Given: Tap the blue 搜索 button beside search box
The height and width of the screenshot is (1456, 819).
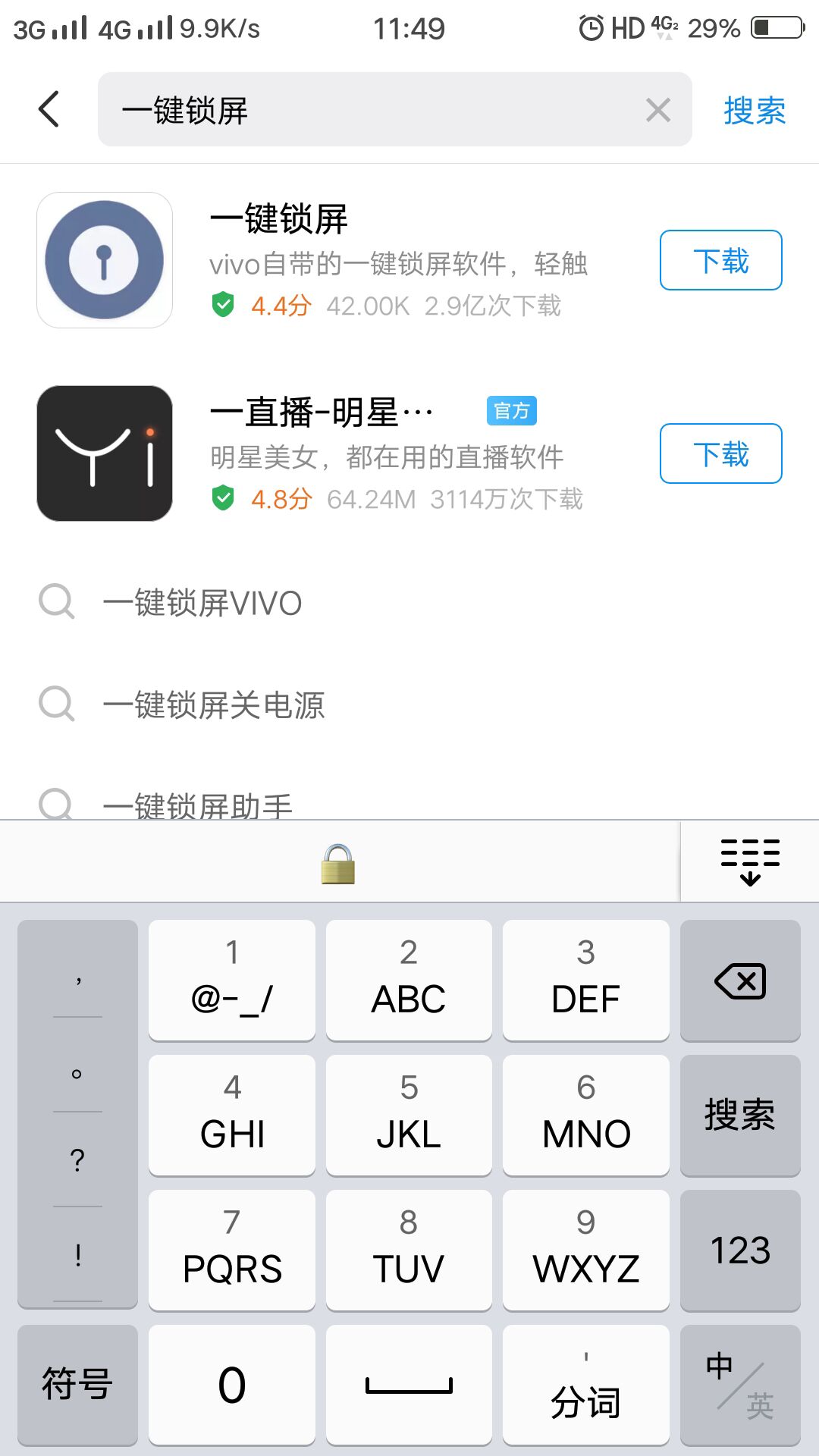Looking at the screenshot, I should [755, 110].
